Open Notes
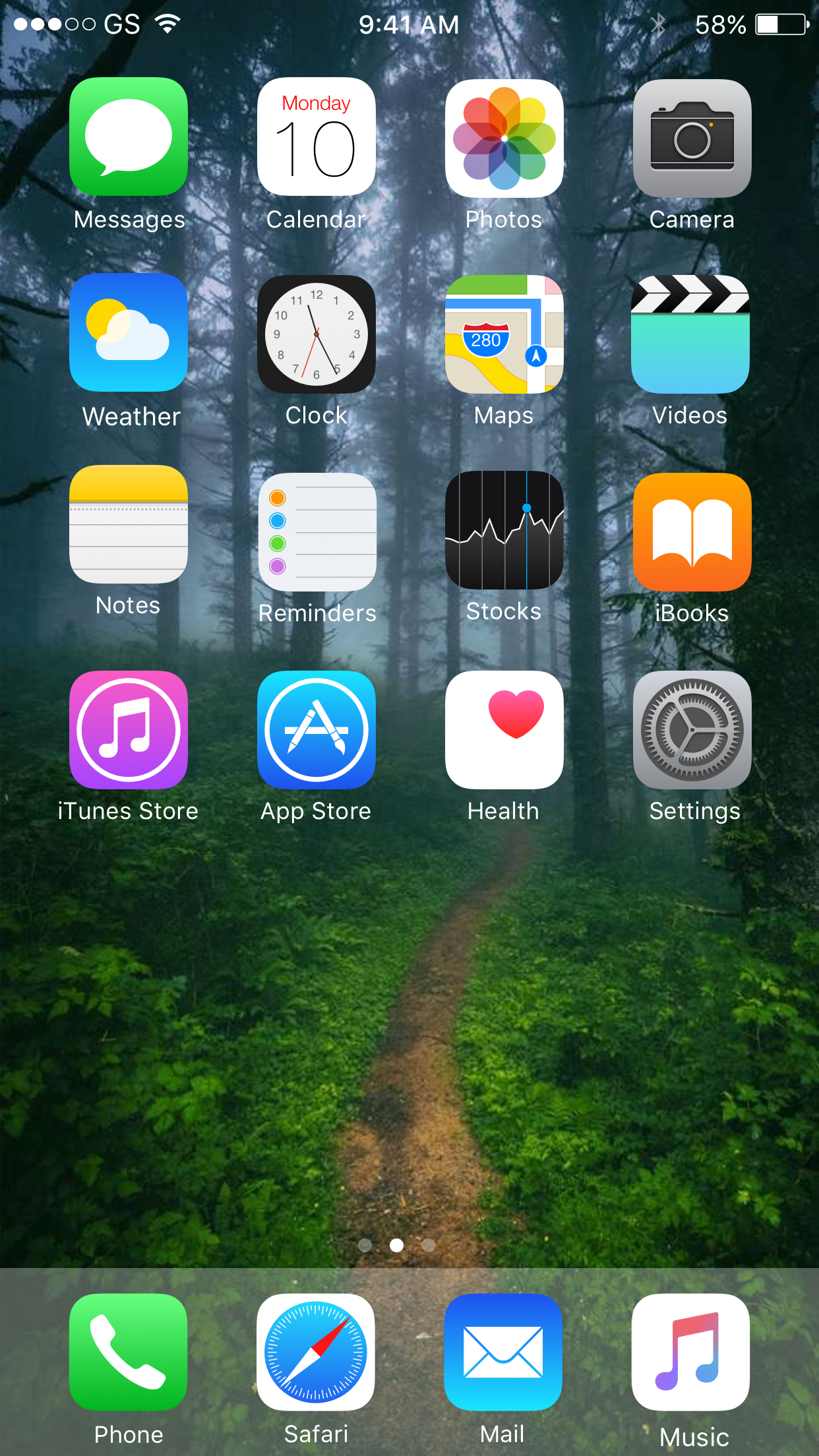The image size is (819, 1456). [x=129, y=524]
